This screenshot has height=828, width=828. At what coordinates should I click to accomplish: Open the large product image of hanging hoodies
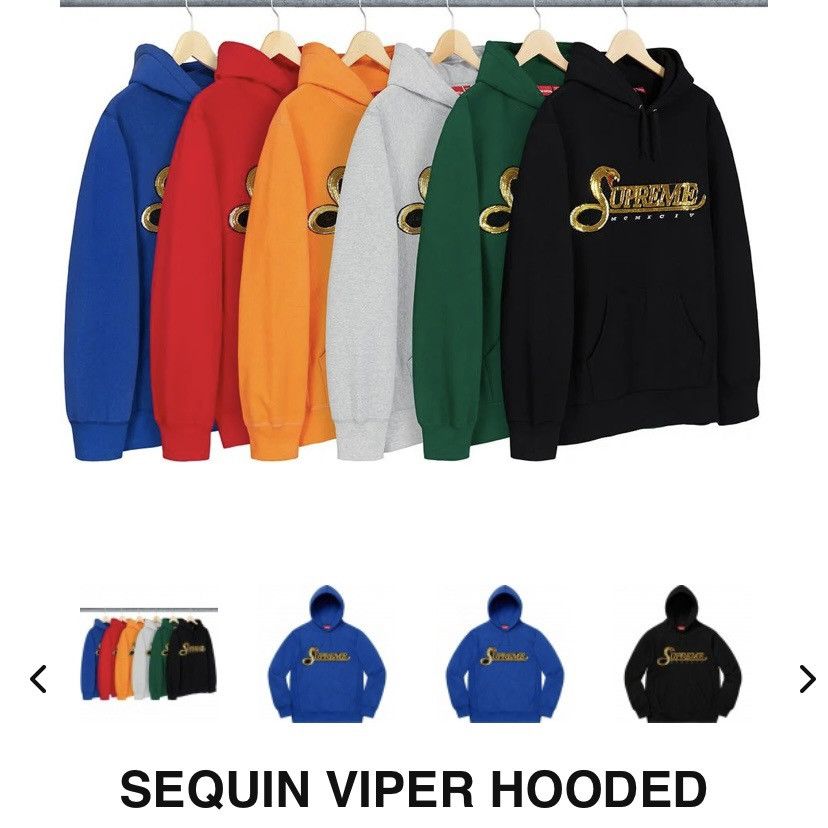(x=414, y=240)
